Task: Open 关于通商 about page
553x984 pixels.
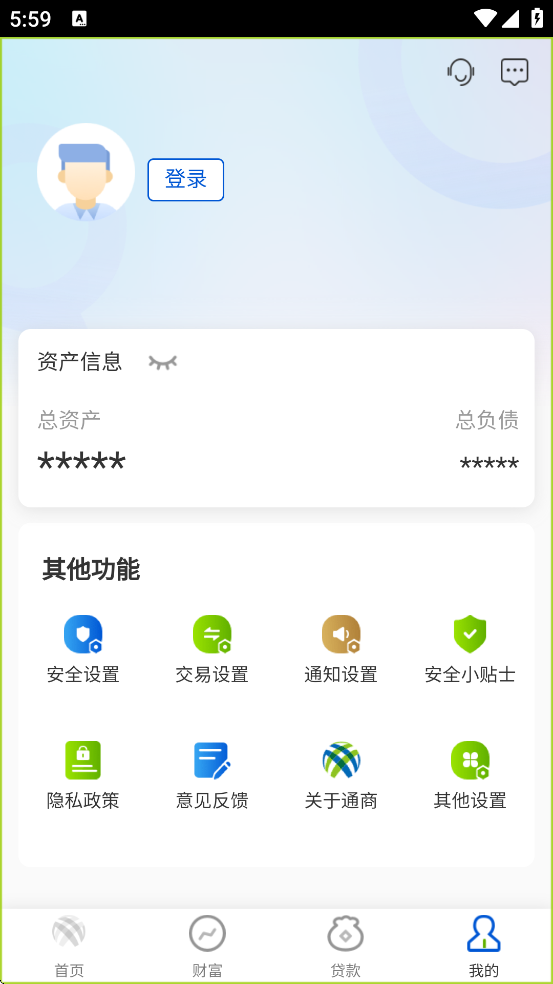Action: [x=341, y=776]
